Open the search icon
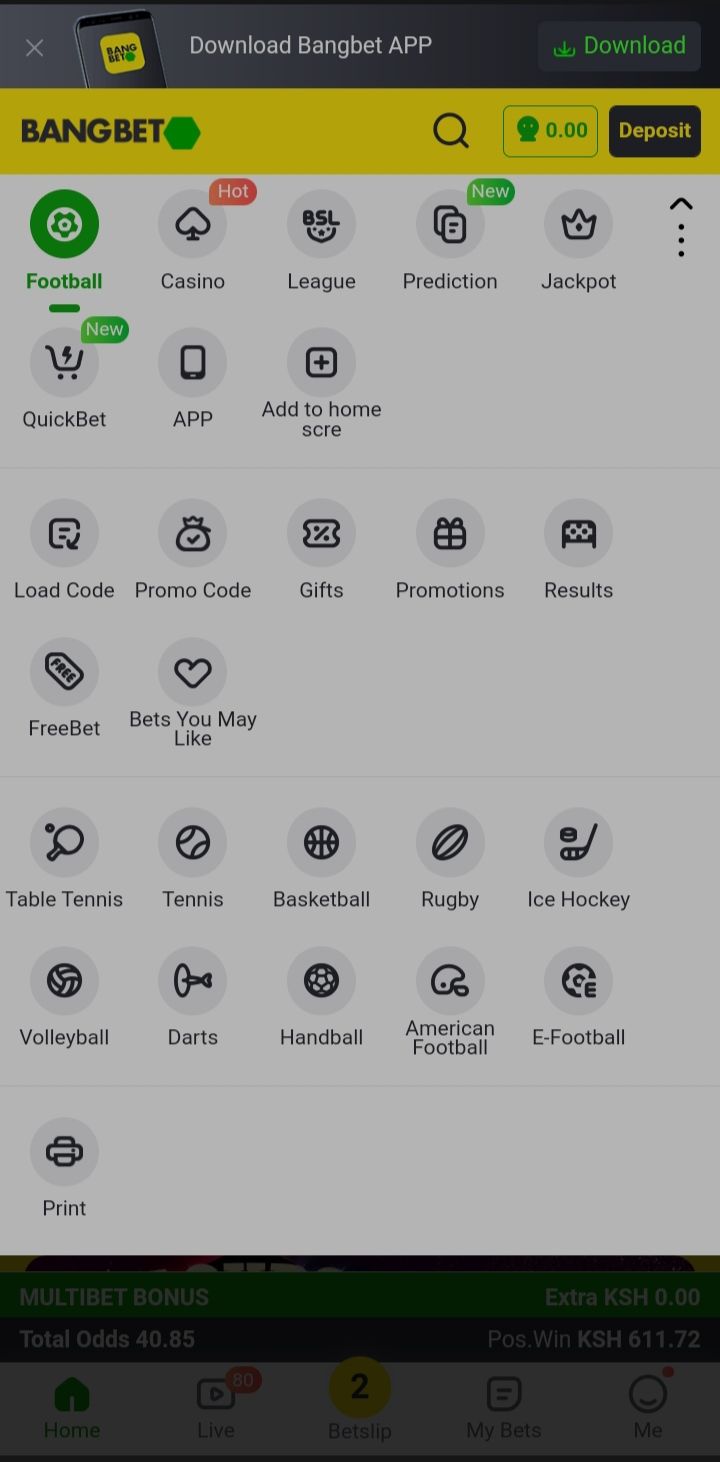The width and height of the screenshot is (720, 1462). (450, 131)
